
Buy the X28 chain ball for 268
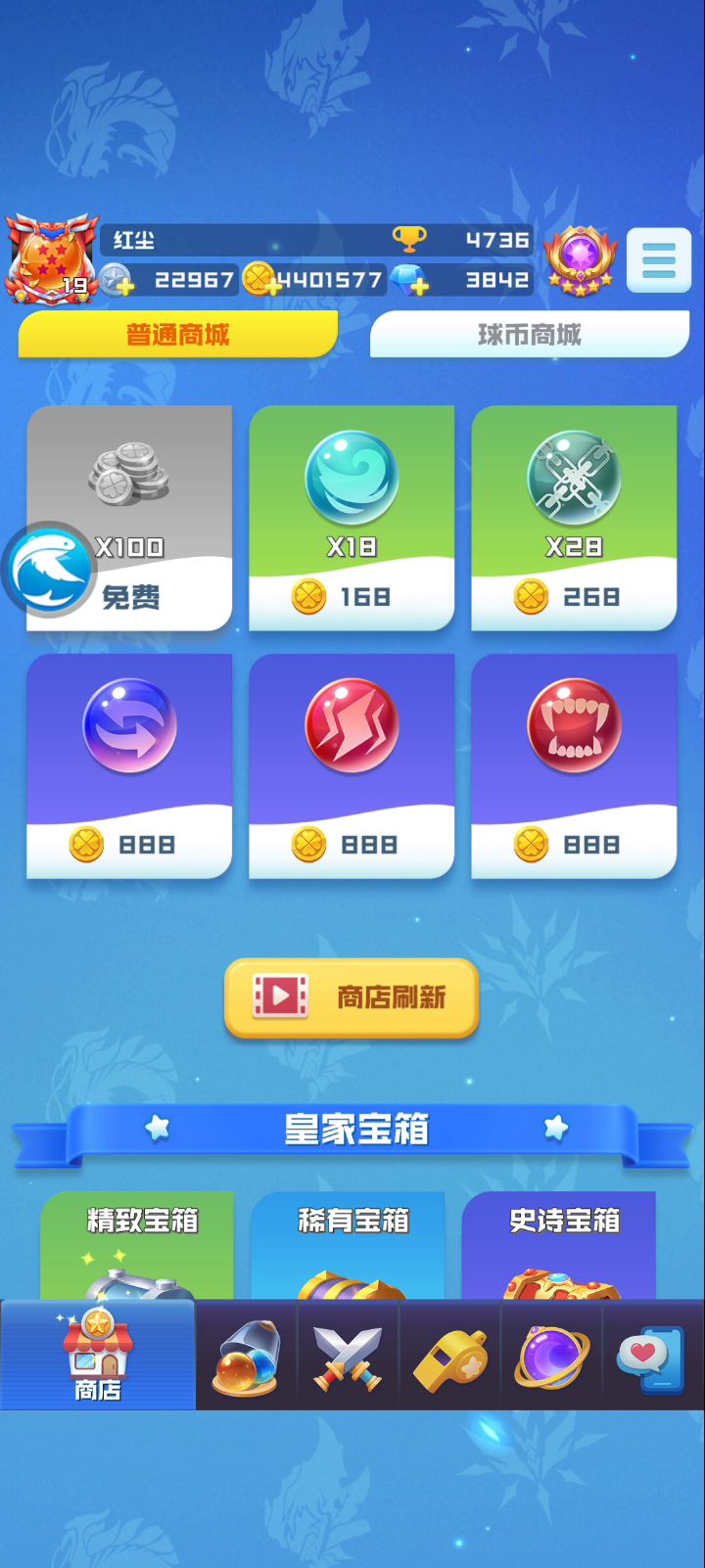tap(574, 519)
